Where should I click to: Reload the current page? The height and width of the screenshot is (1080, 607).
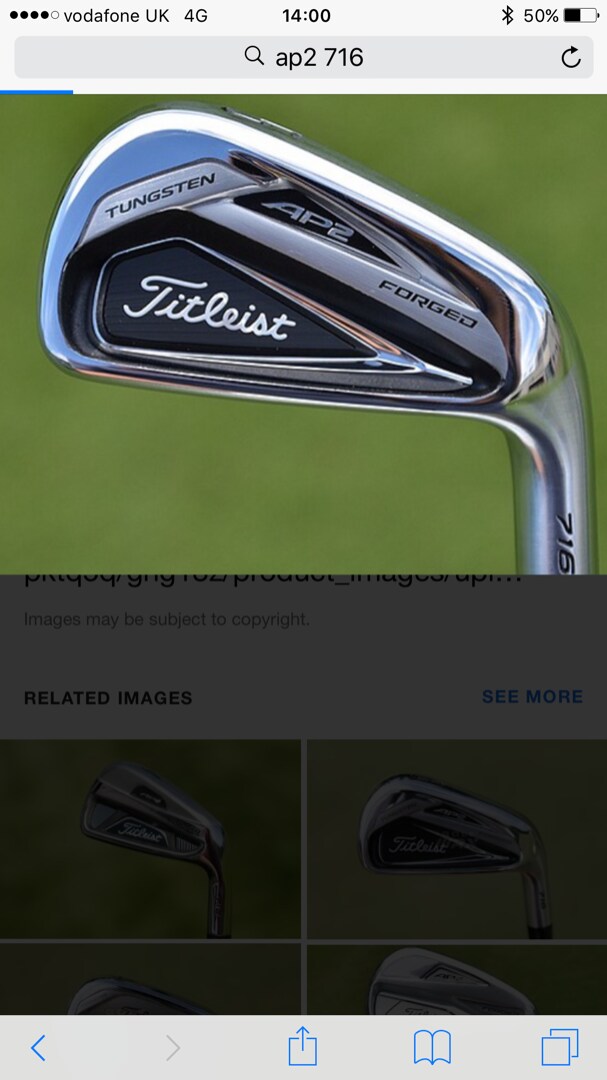point(571,57)
